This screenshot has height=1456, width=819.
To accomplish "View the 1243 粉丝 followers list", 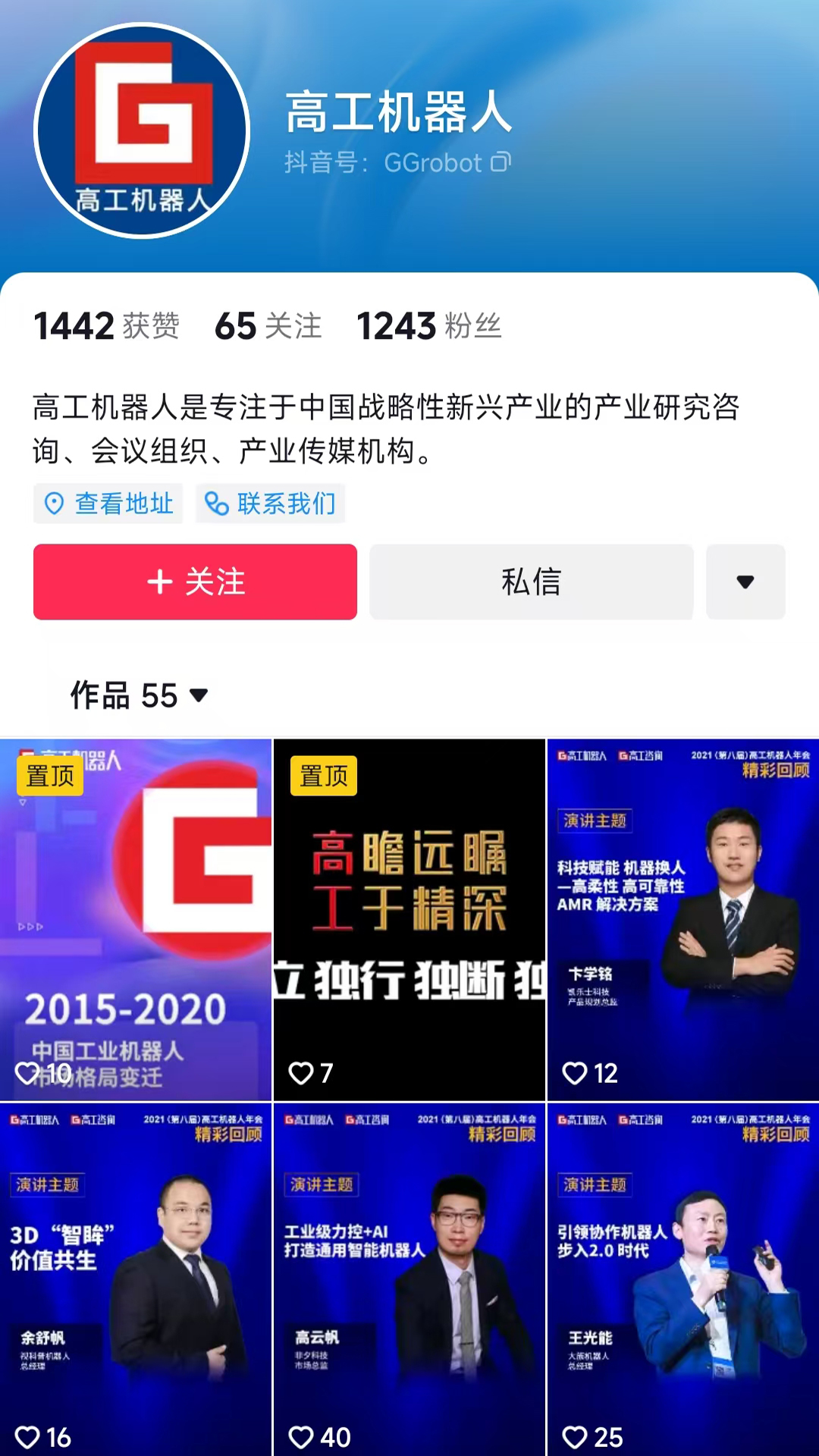I will point(428,326).
